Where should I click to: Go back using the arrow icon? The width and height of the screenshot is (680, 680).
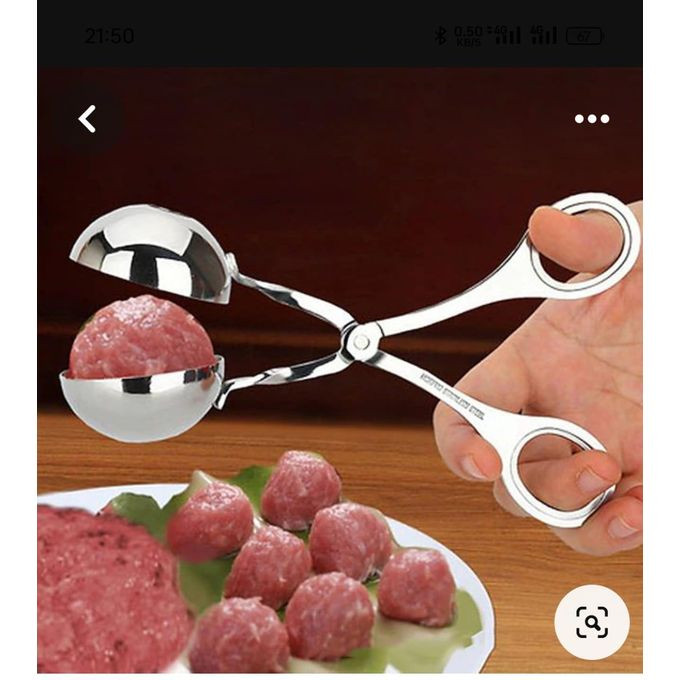tap(88, 119)
